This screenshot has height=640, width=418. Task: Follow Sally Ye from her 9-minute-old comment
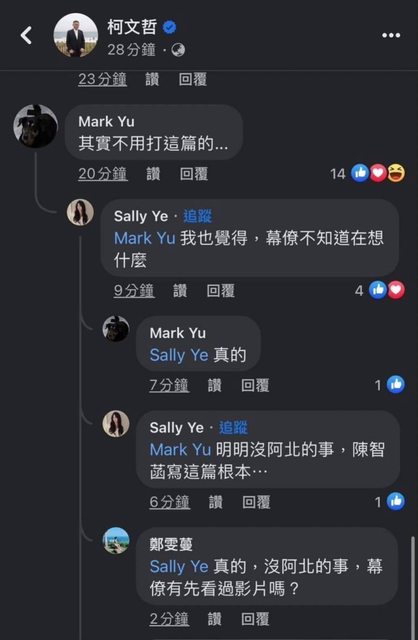pyautogui.click(x=198, y=216)
